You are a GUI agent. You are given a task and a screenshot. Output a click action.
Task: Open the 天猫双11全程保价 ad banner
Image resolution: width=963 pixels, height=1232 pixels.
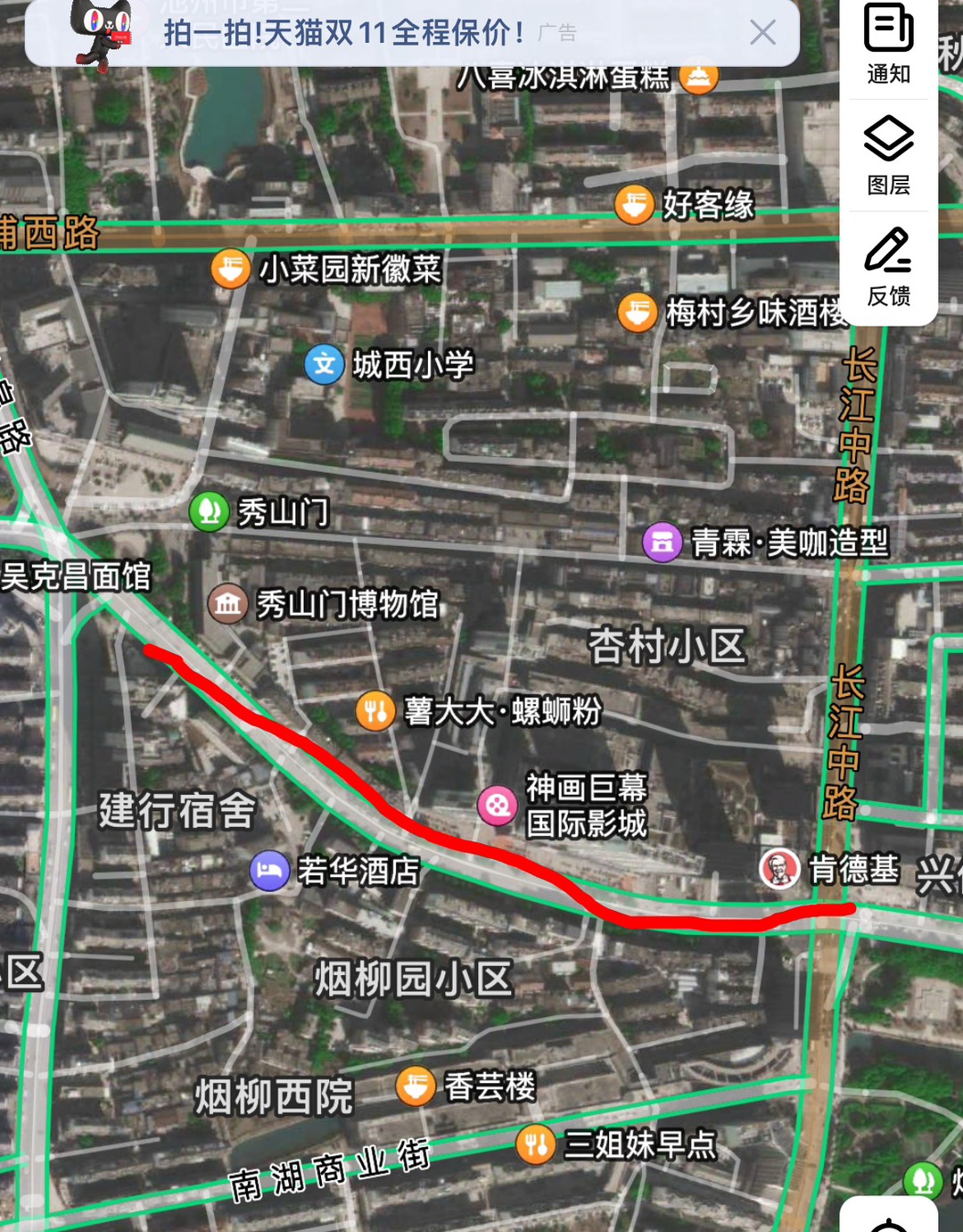(x=343, y=34)
